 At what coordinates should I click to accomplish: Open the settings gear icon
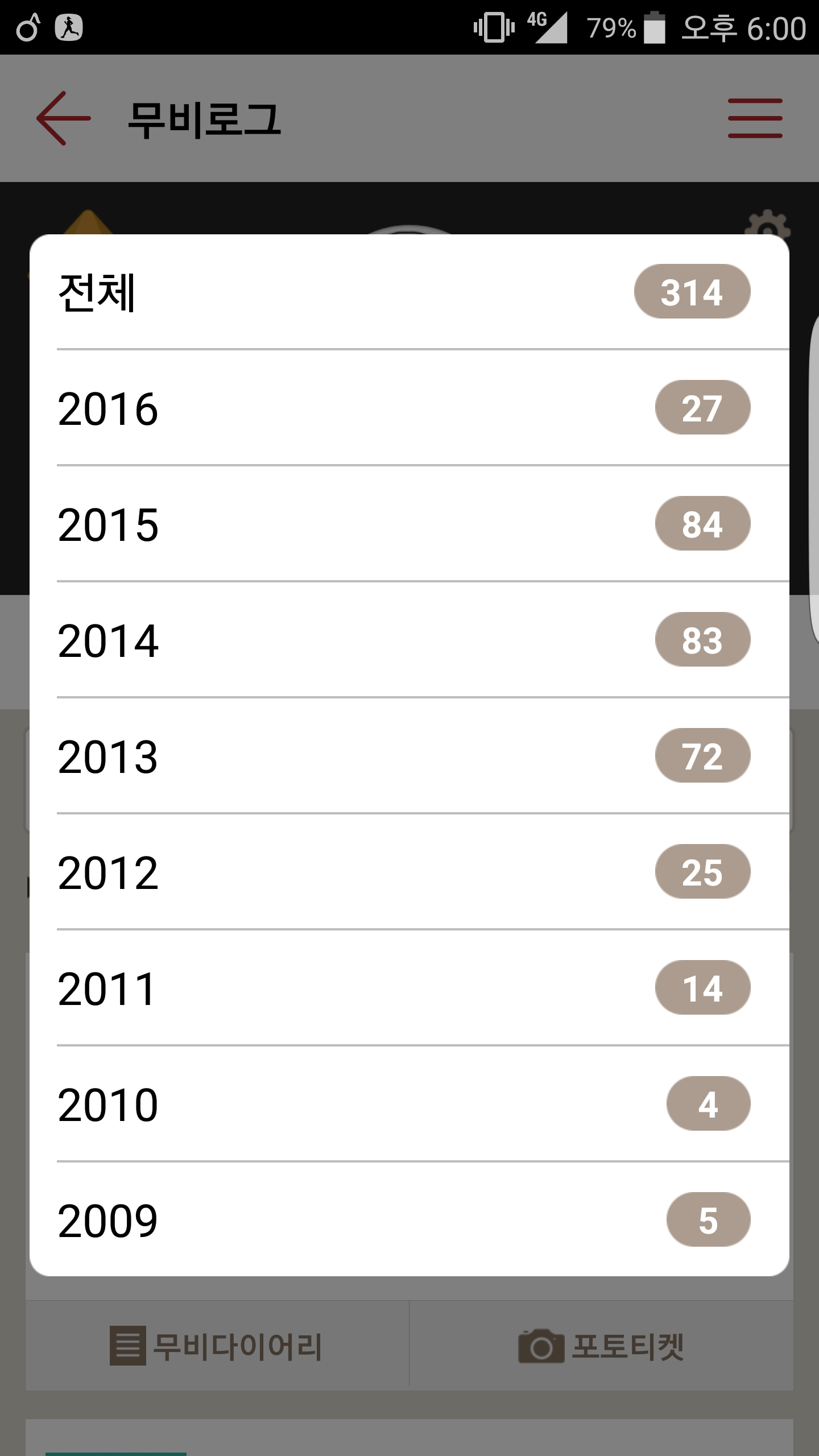pos(767,224)
